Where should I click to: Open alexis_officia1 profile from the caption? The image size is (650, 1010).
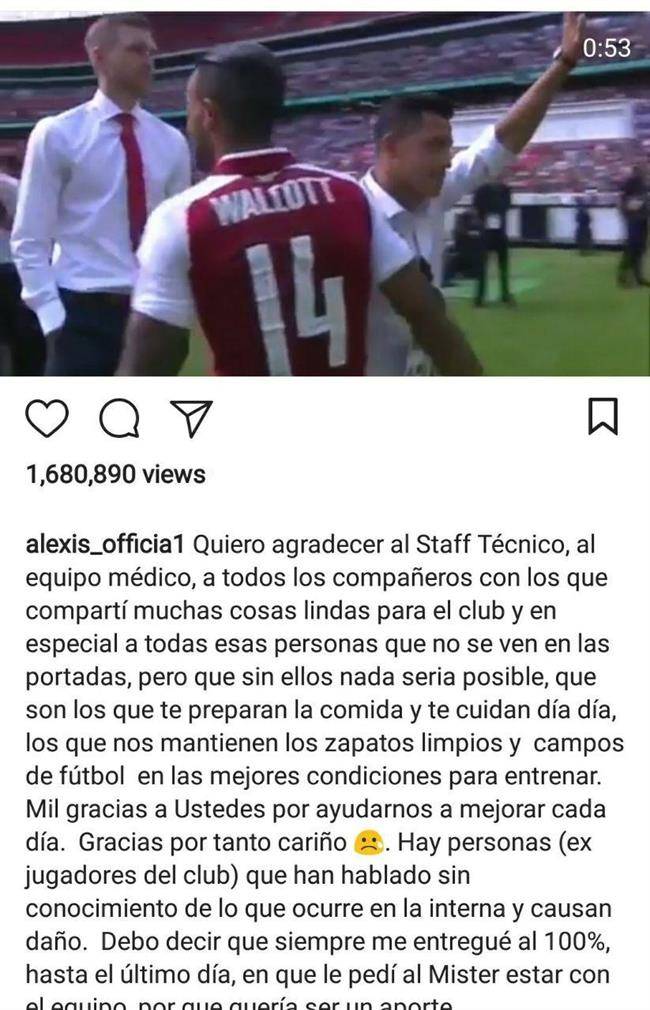click(104, 546)
